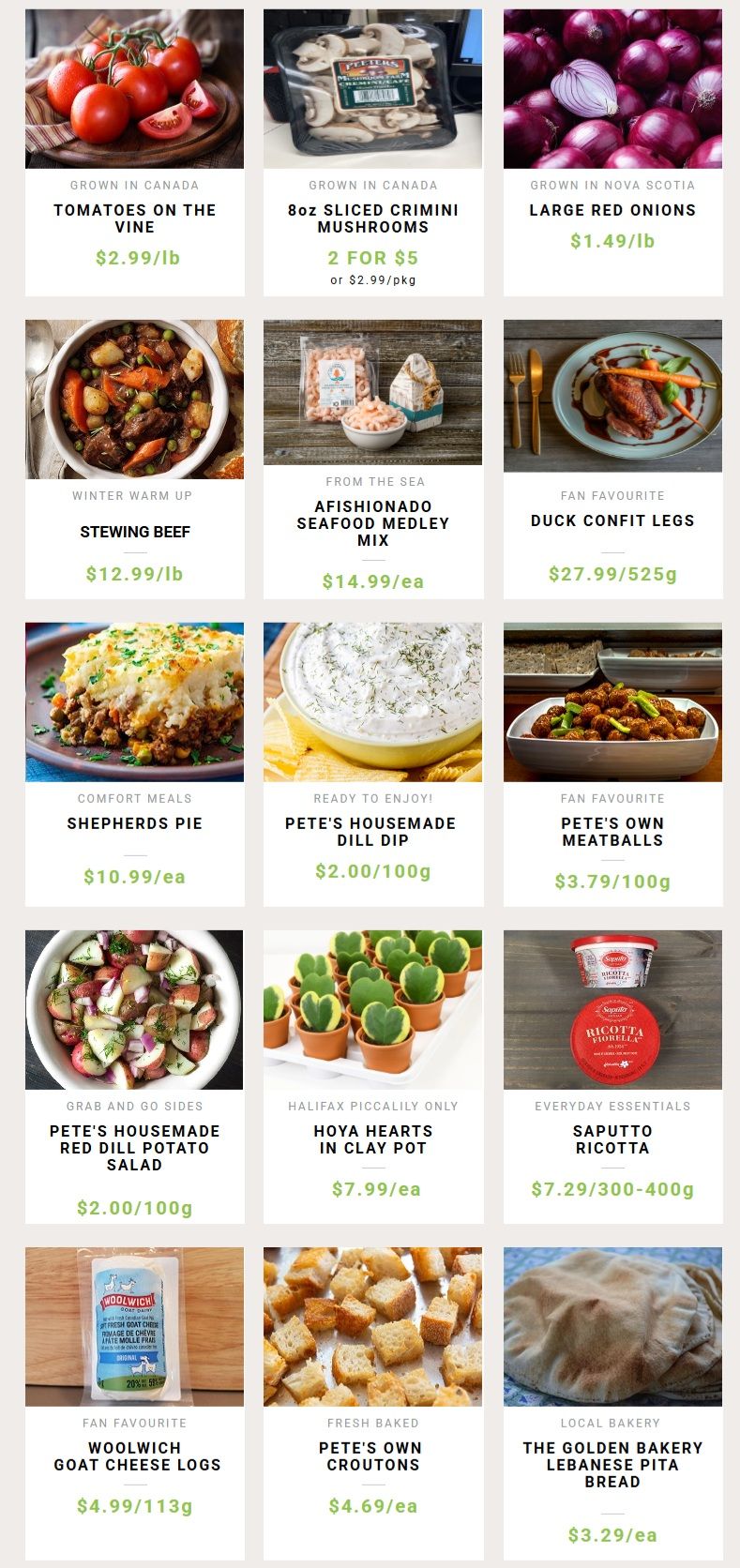Image resolution: width=740 pixels, height=1568 pixels.
Task: View the Duck Confit Legs photo
Action: click(612, 398)
